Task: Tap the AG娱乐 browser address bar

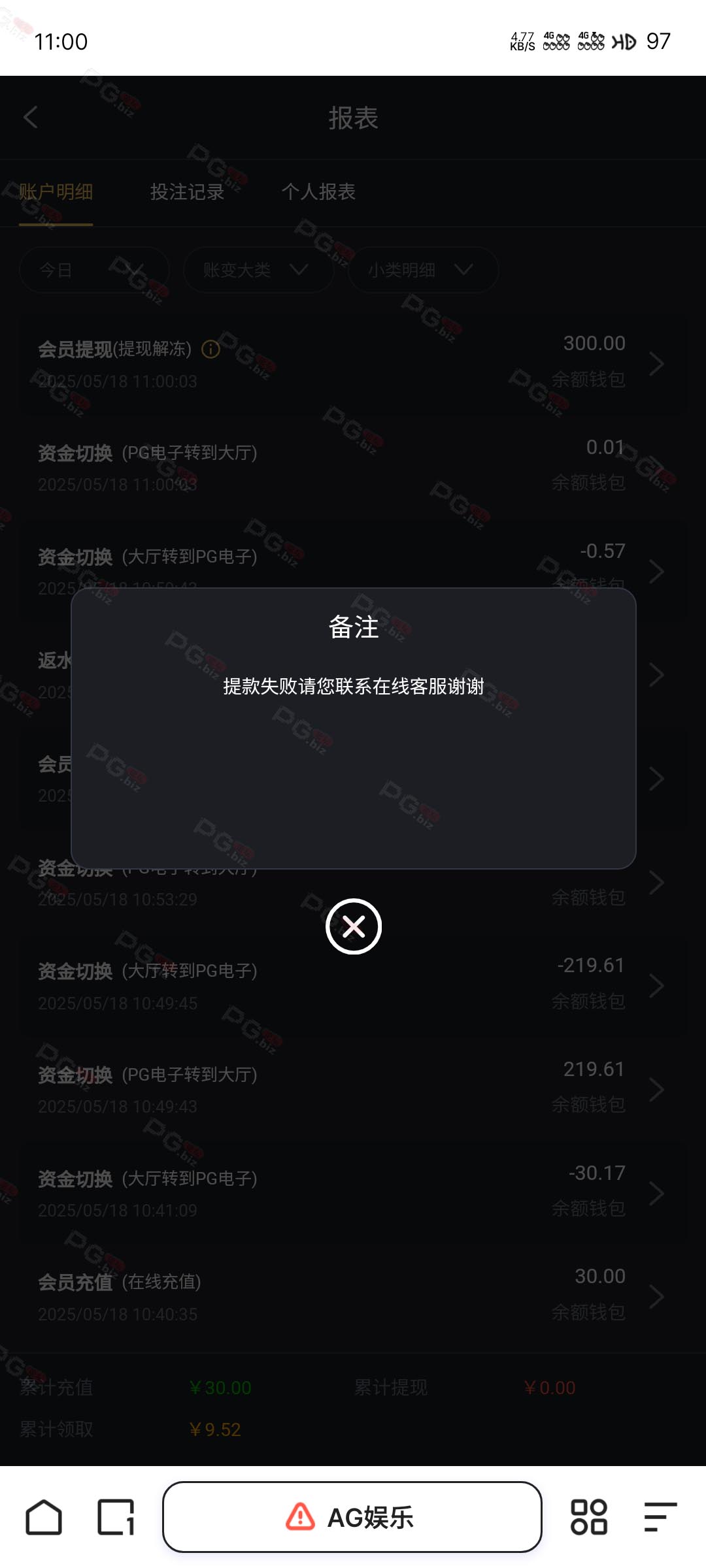Action: point(352,1516)
